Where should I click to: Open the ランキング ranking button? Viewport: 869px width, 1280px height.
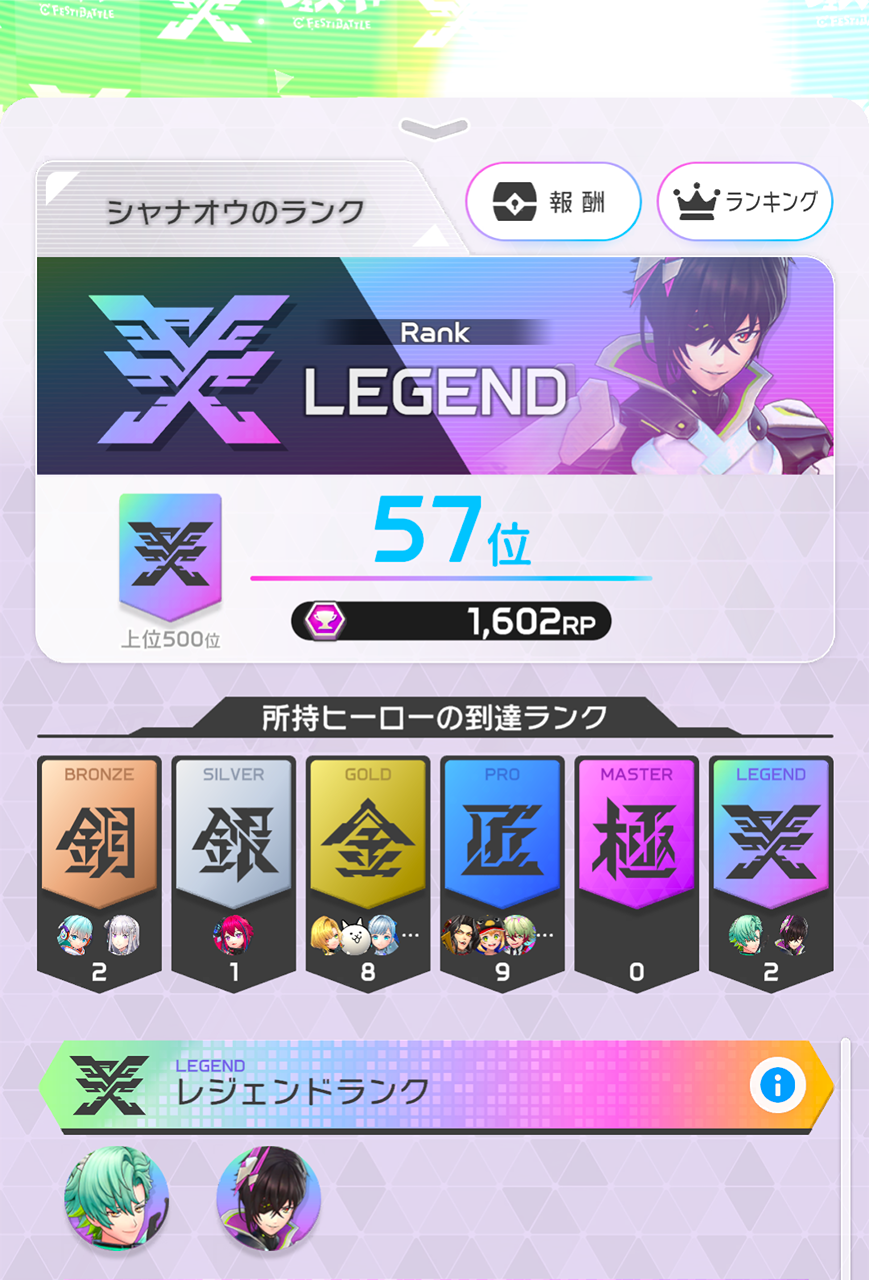pyautogui.click(x=745, y=203)
